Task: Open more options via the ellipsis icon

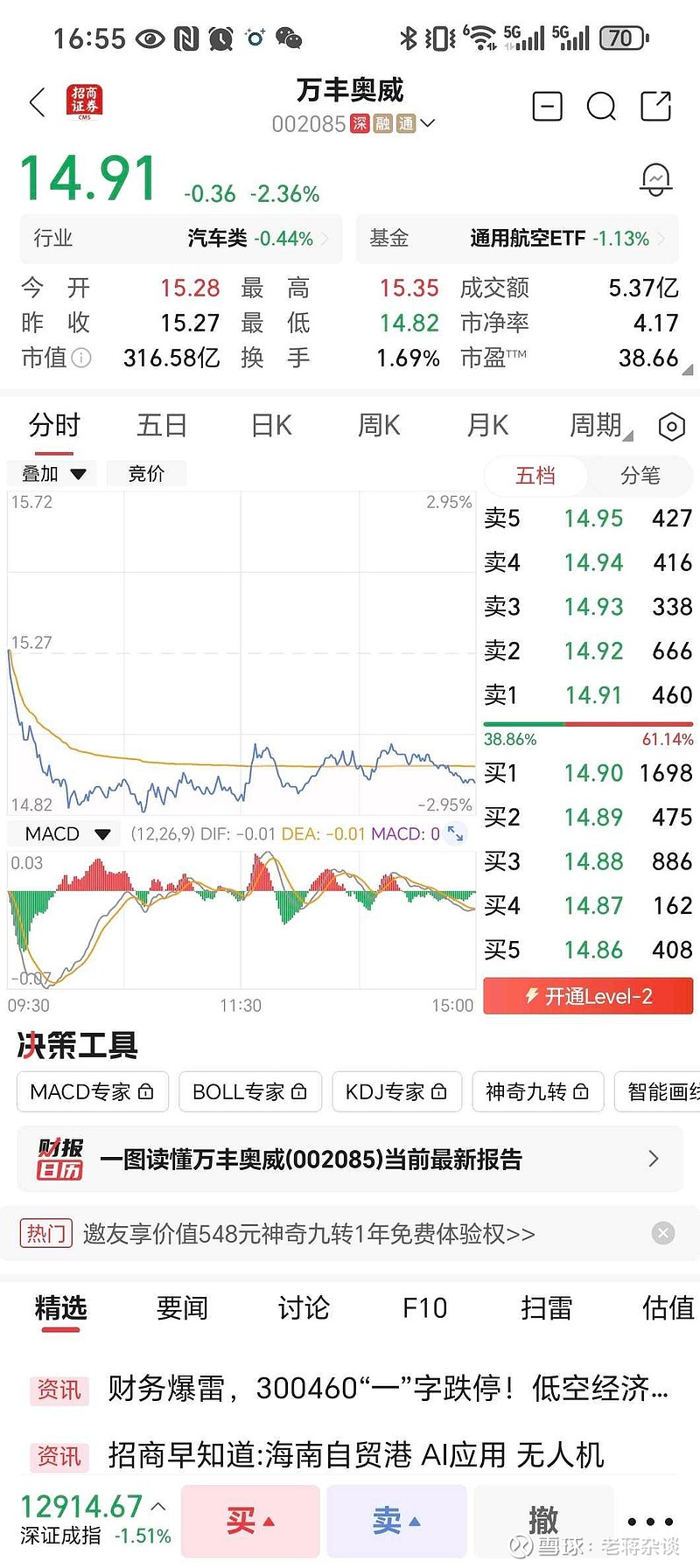Action: (x=649, y=1521)
